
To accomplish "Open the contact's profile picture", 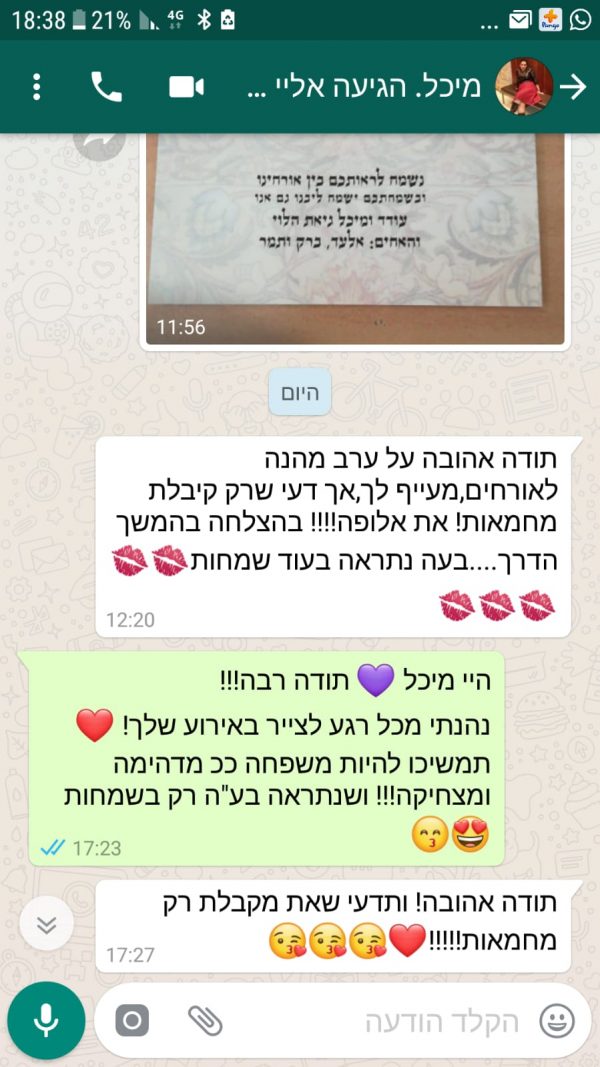I will tap(524, 87).
